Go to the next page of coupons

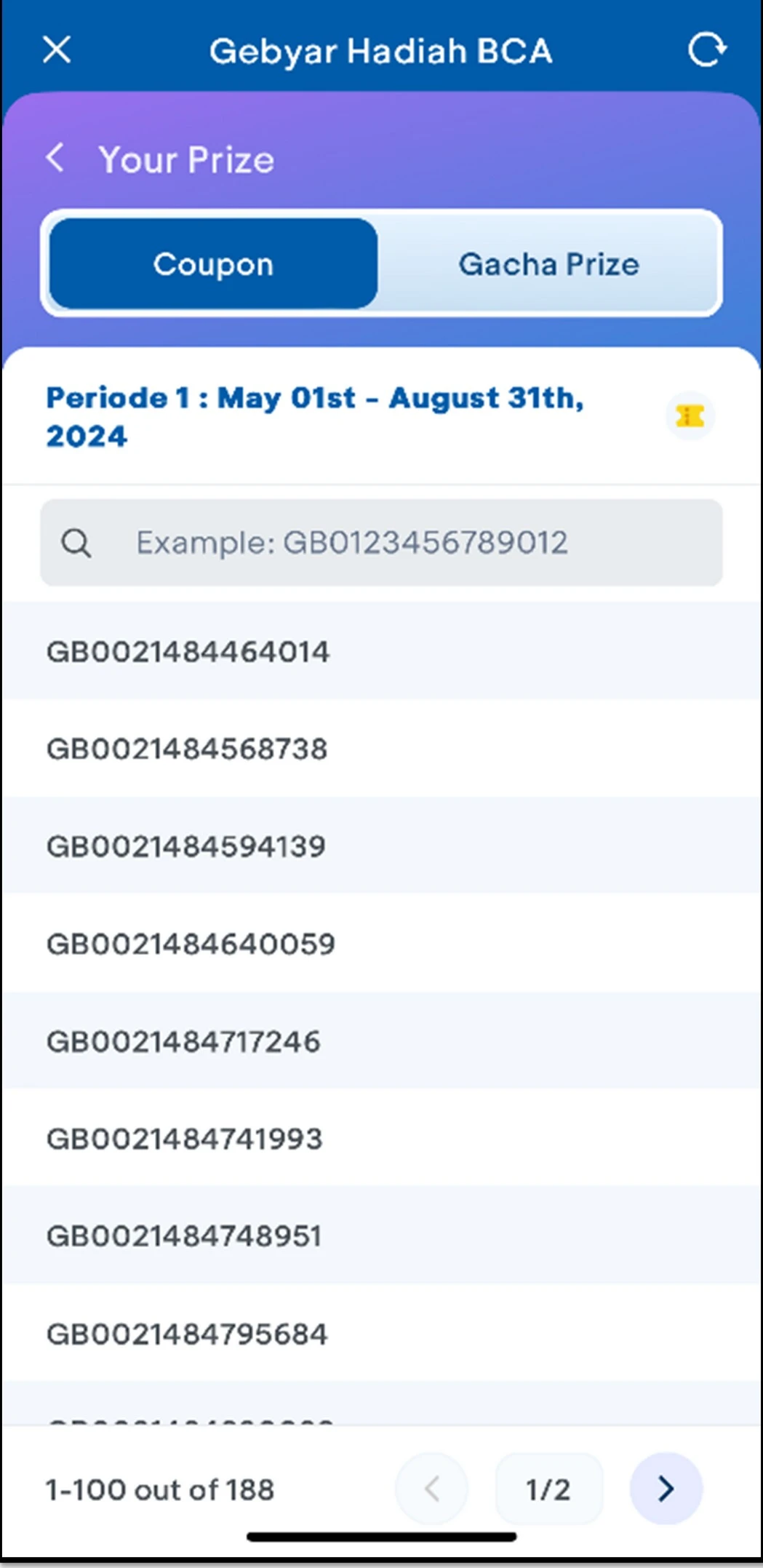[666, 1489]
